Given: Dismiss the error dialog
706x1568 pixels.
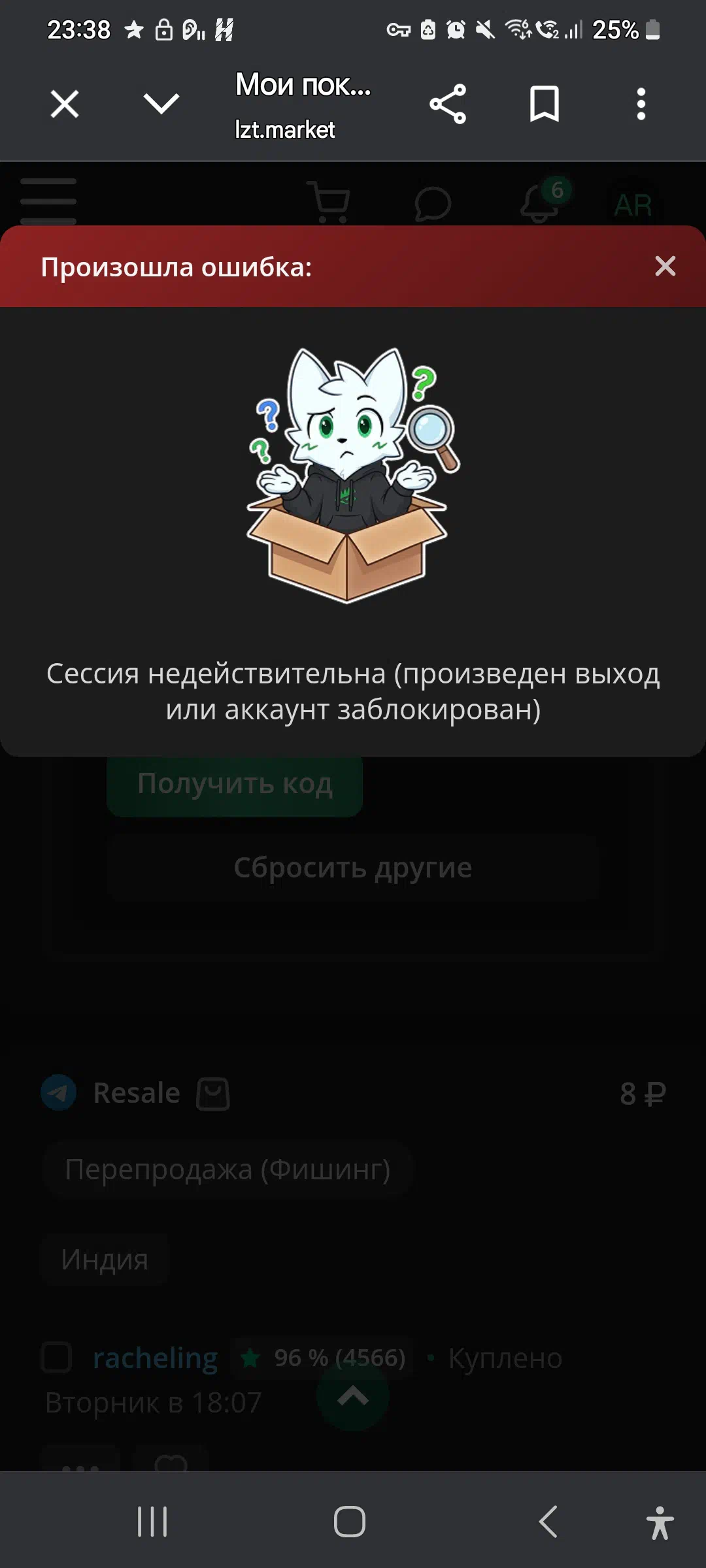Looking at the screenshot, I should click(x=665, y=266).
